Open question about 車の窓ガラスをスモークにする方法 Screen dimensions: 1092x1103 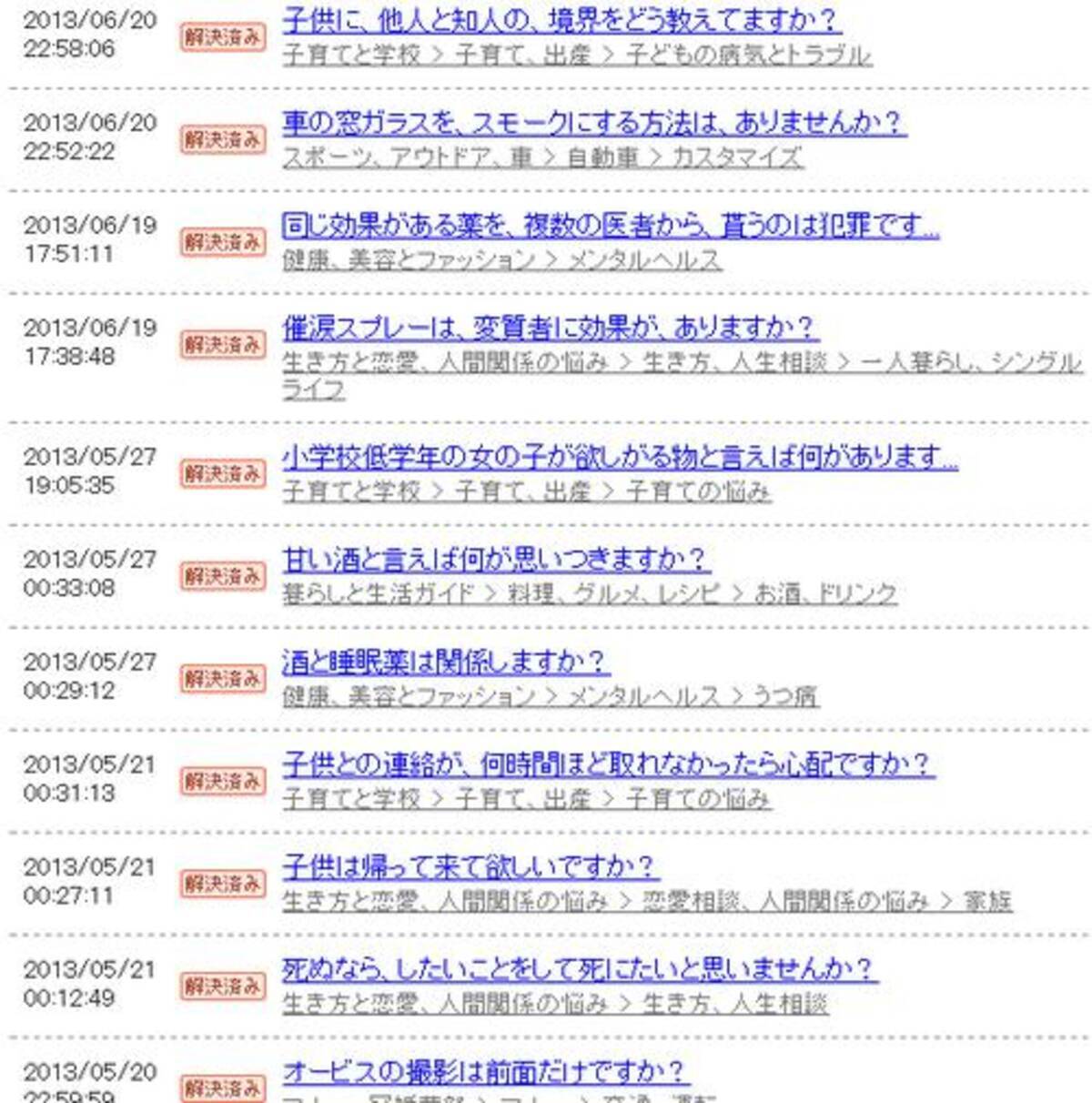pyautogui.click(x=593, y=123)
